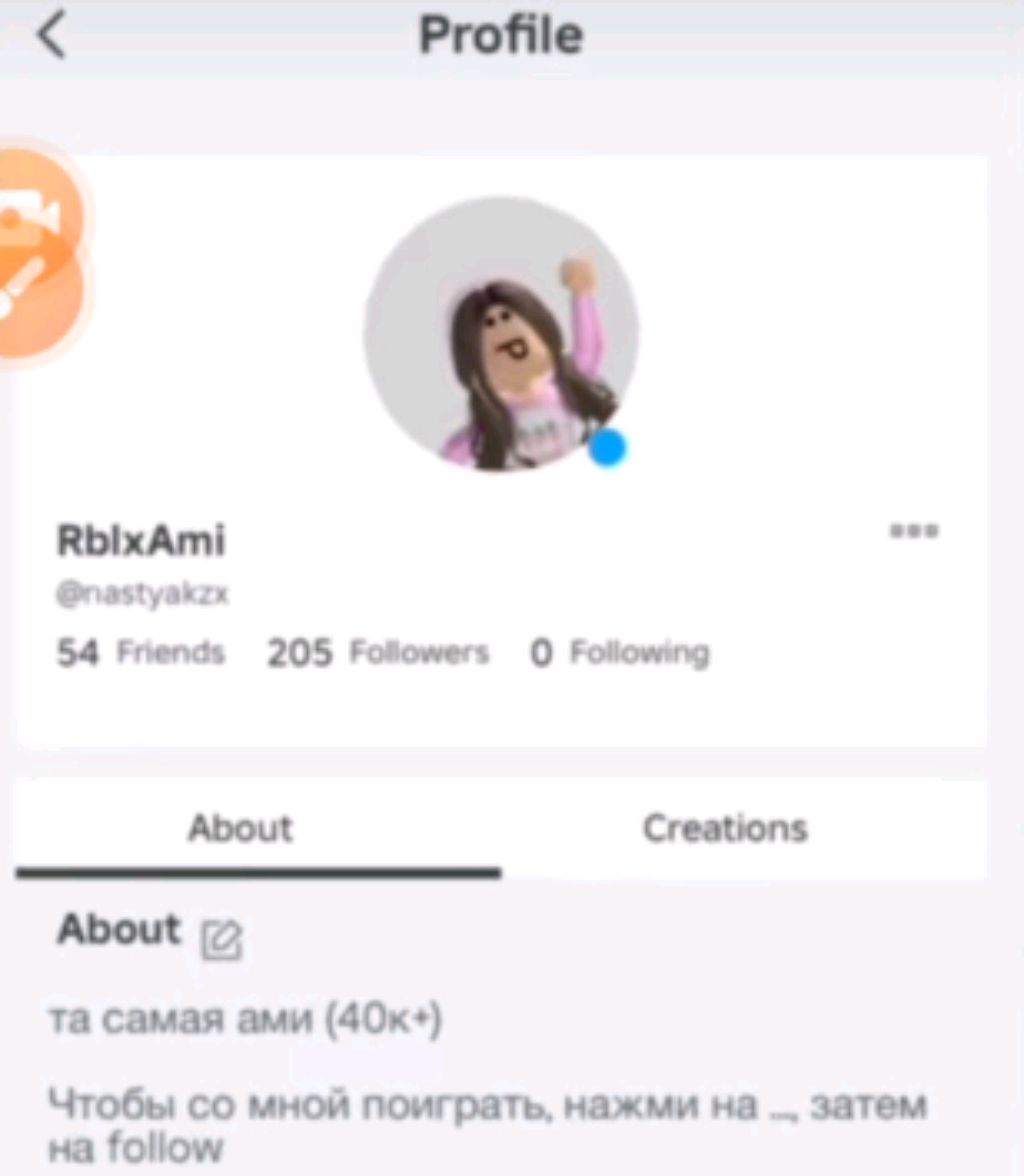Open the 0 Following list
The width and height of the screenshot is (1024, 1176).
pyautogui.click(x=620, y=653)
